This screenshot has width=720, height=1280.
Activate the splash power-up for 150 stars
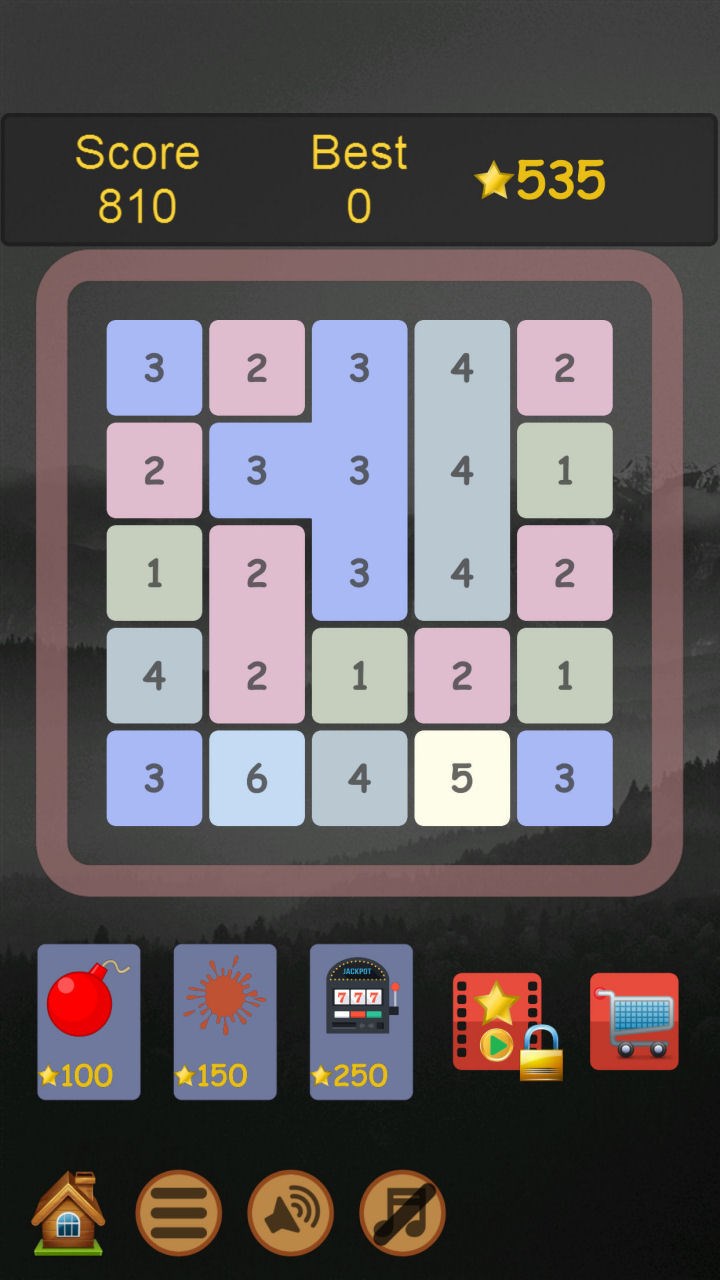[x=225, y=1020]
